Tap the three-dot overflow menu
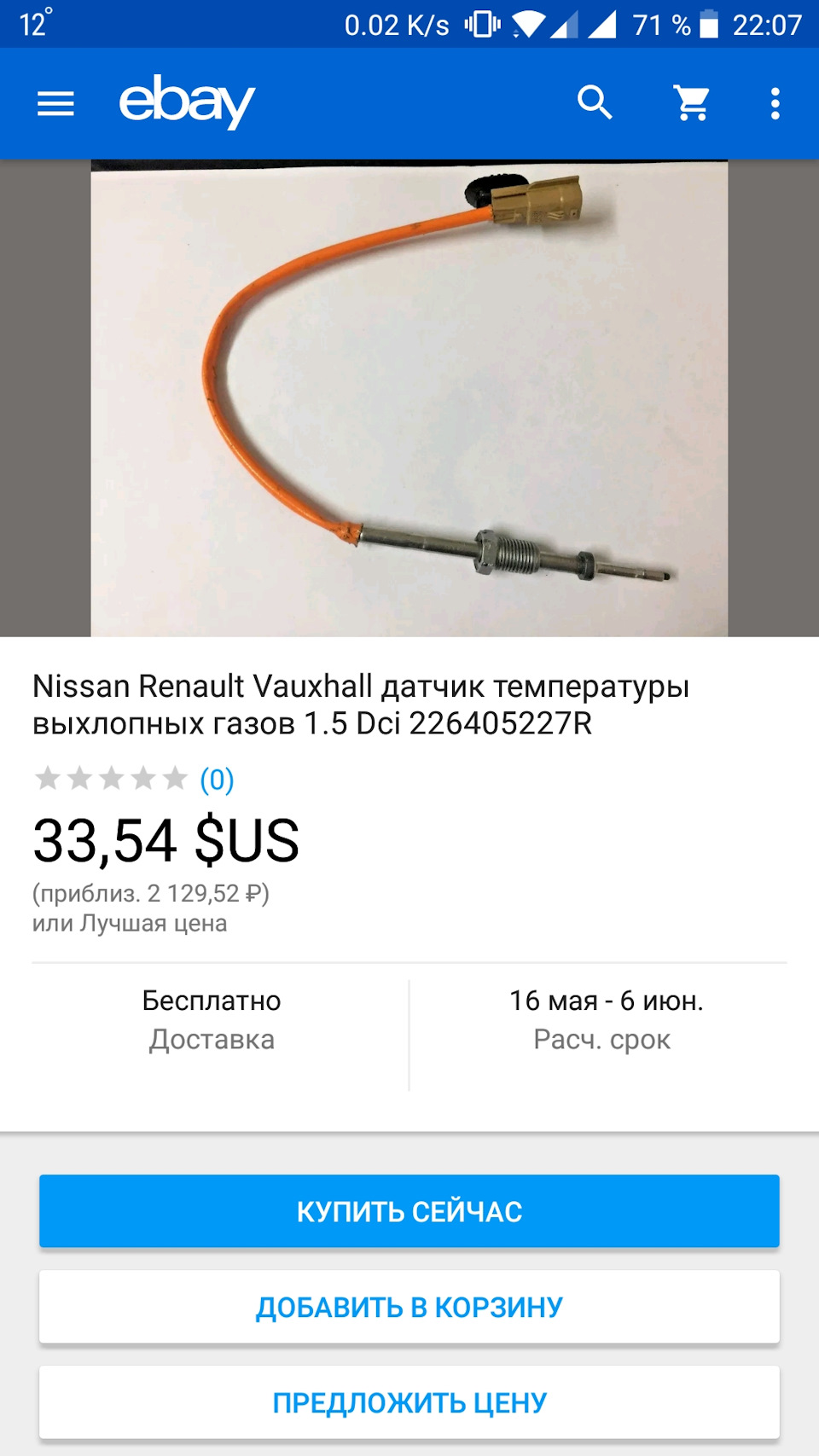Viewport: 819px width, 1456px height. pos(774,102)
